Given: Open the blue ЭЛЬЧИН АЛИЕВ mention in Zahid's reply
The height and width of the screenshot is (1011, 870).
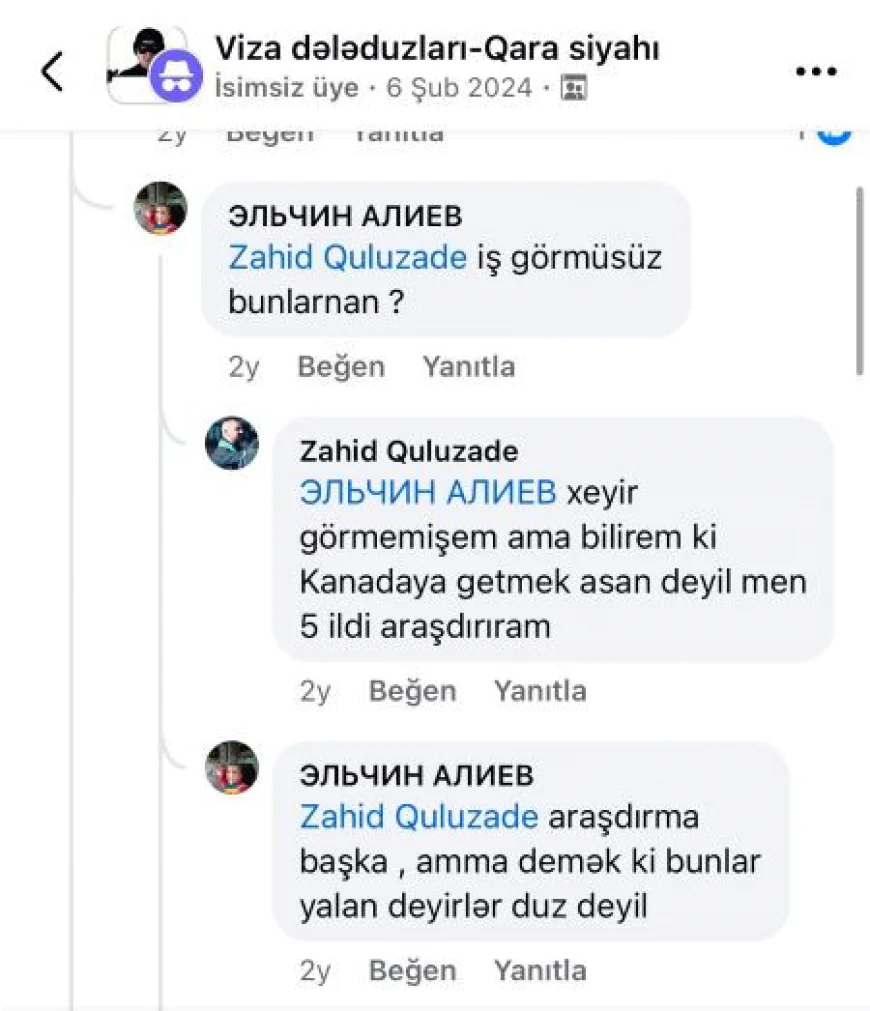Looking at the screenshot, I should pos(428,493).
